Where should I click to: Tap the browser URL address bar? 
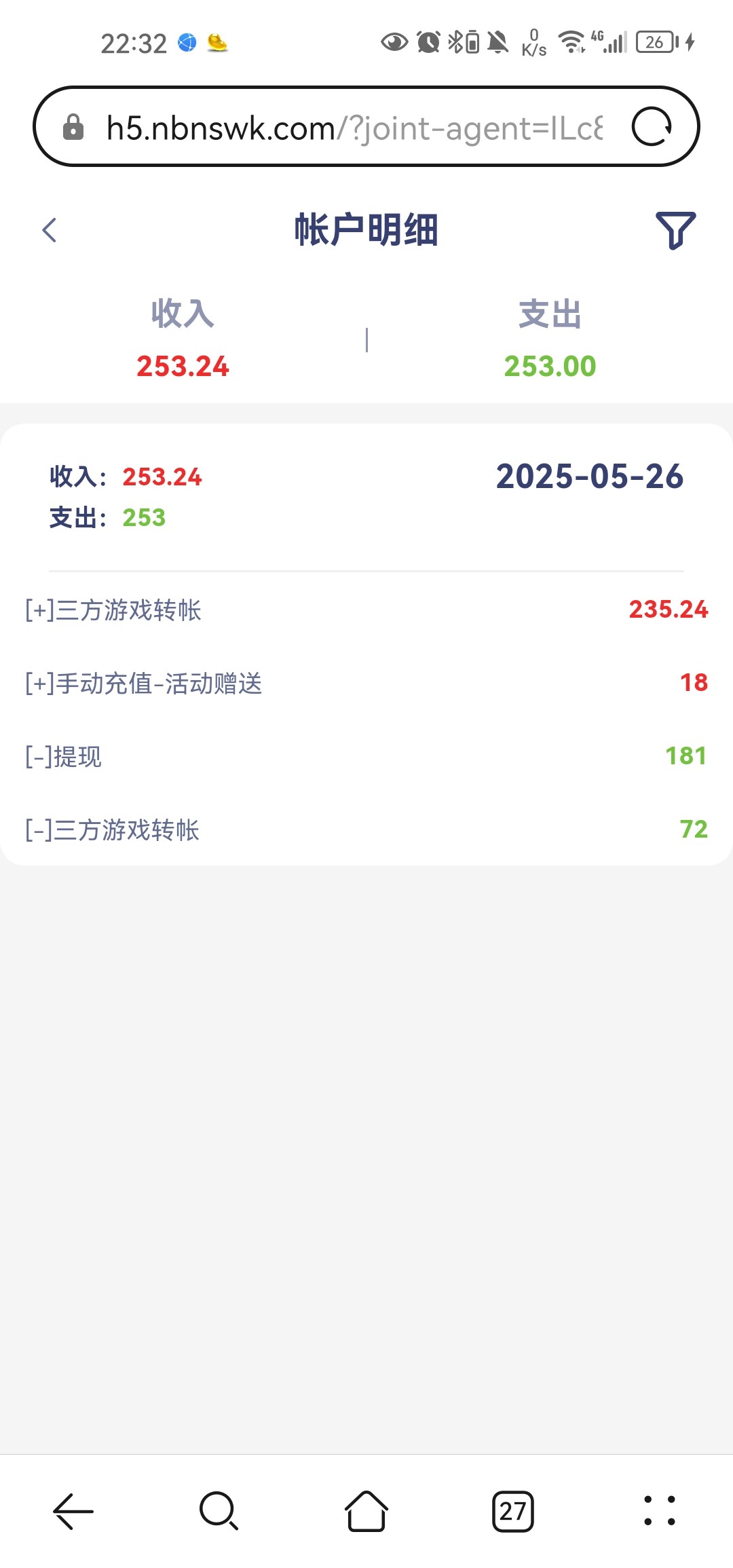click(353, 127)
